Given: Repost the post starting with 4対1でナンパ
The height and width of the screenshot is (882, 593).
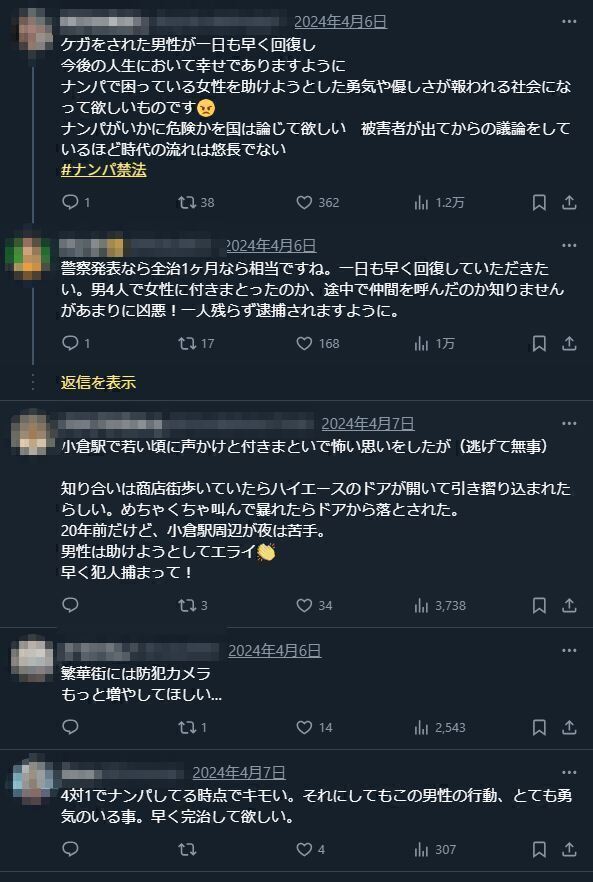Looking at the screenshot, I should tap(187, 849).
